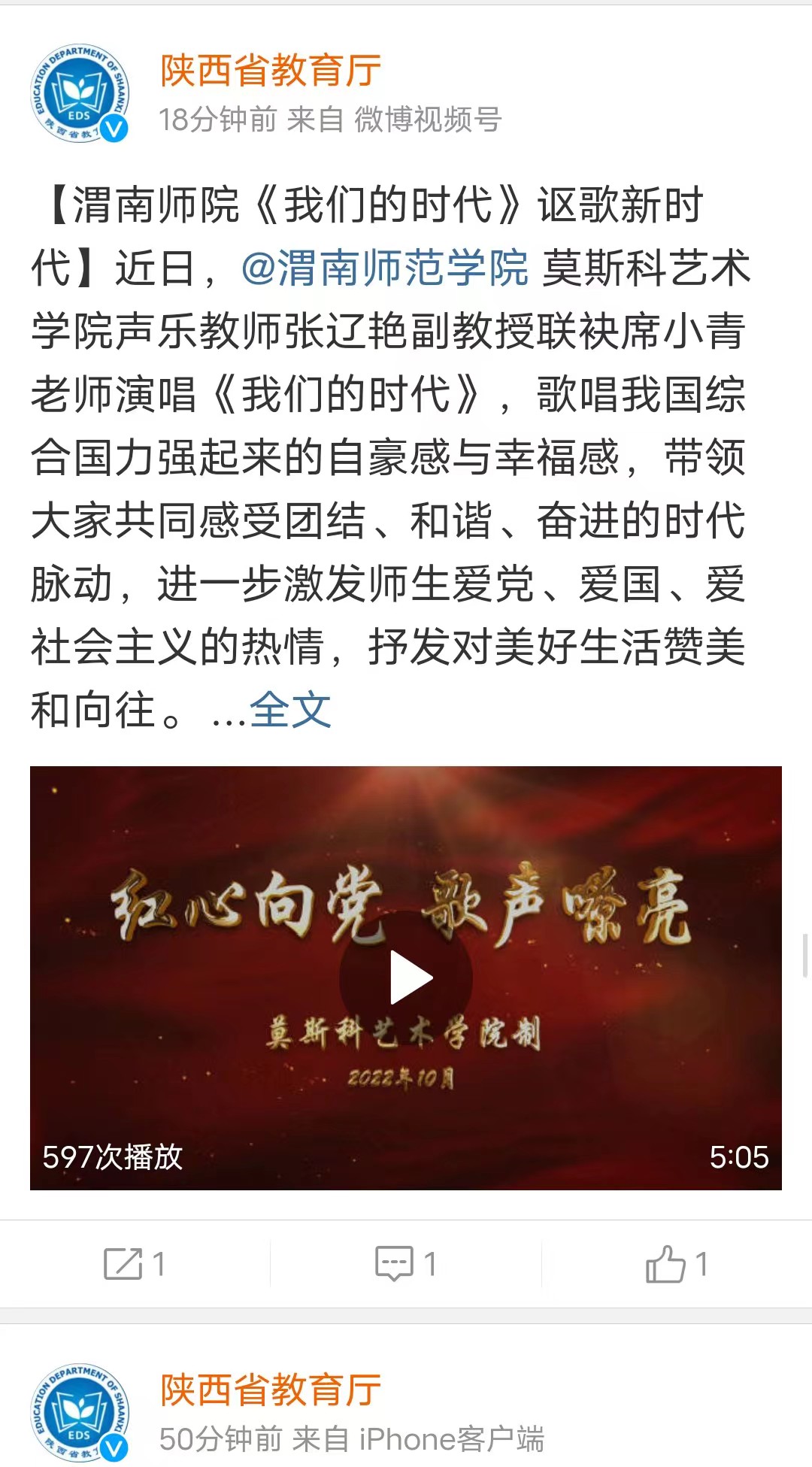The image size is (812, 1467).
Task: Open 陕西省教育厅 avatar on 50分钟前 post
Action: point(80,1411)
